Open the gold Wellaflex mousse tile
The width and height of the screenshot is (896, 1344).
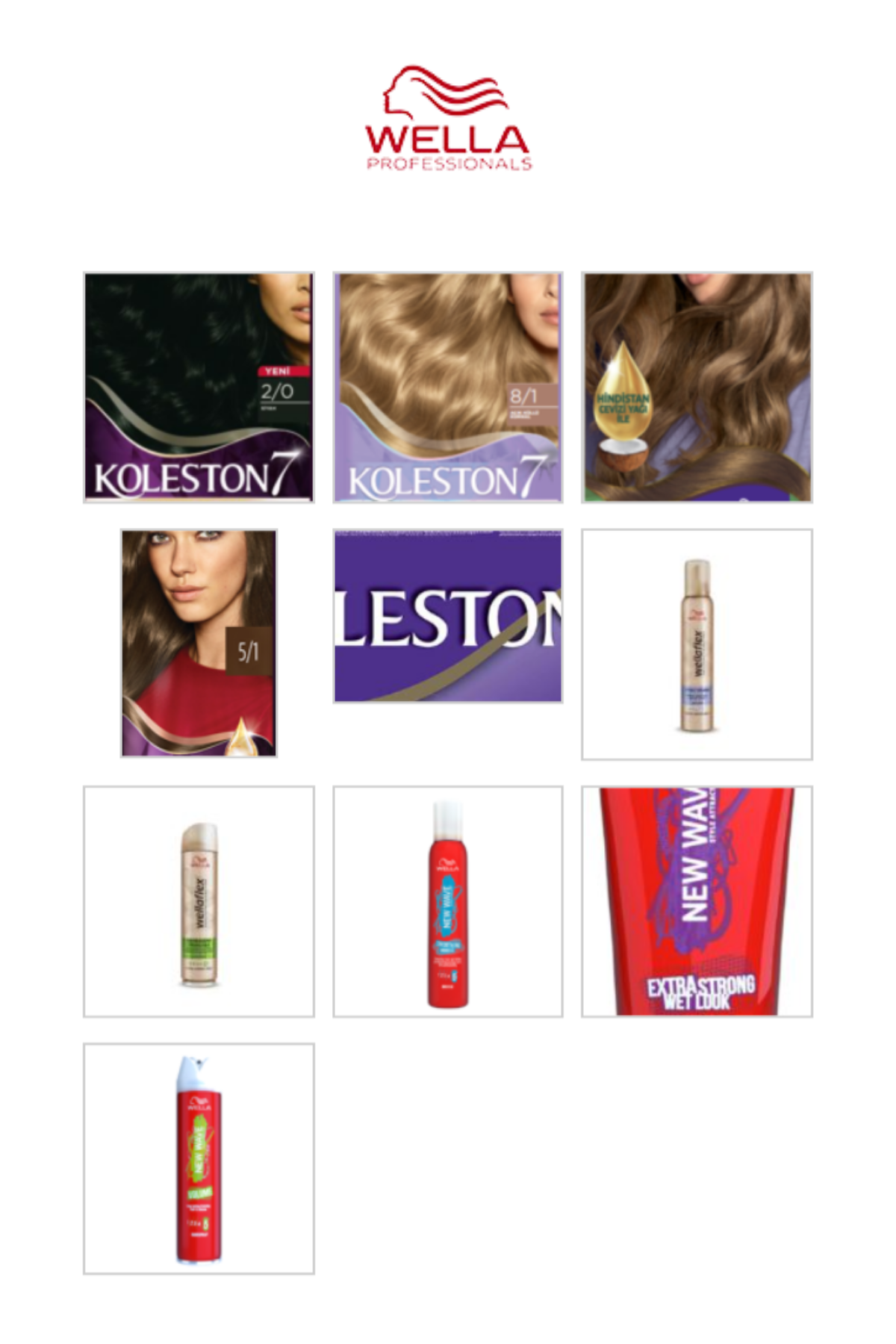point(697,644)
